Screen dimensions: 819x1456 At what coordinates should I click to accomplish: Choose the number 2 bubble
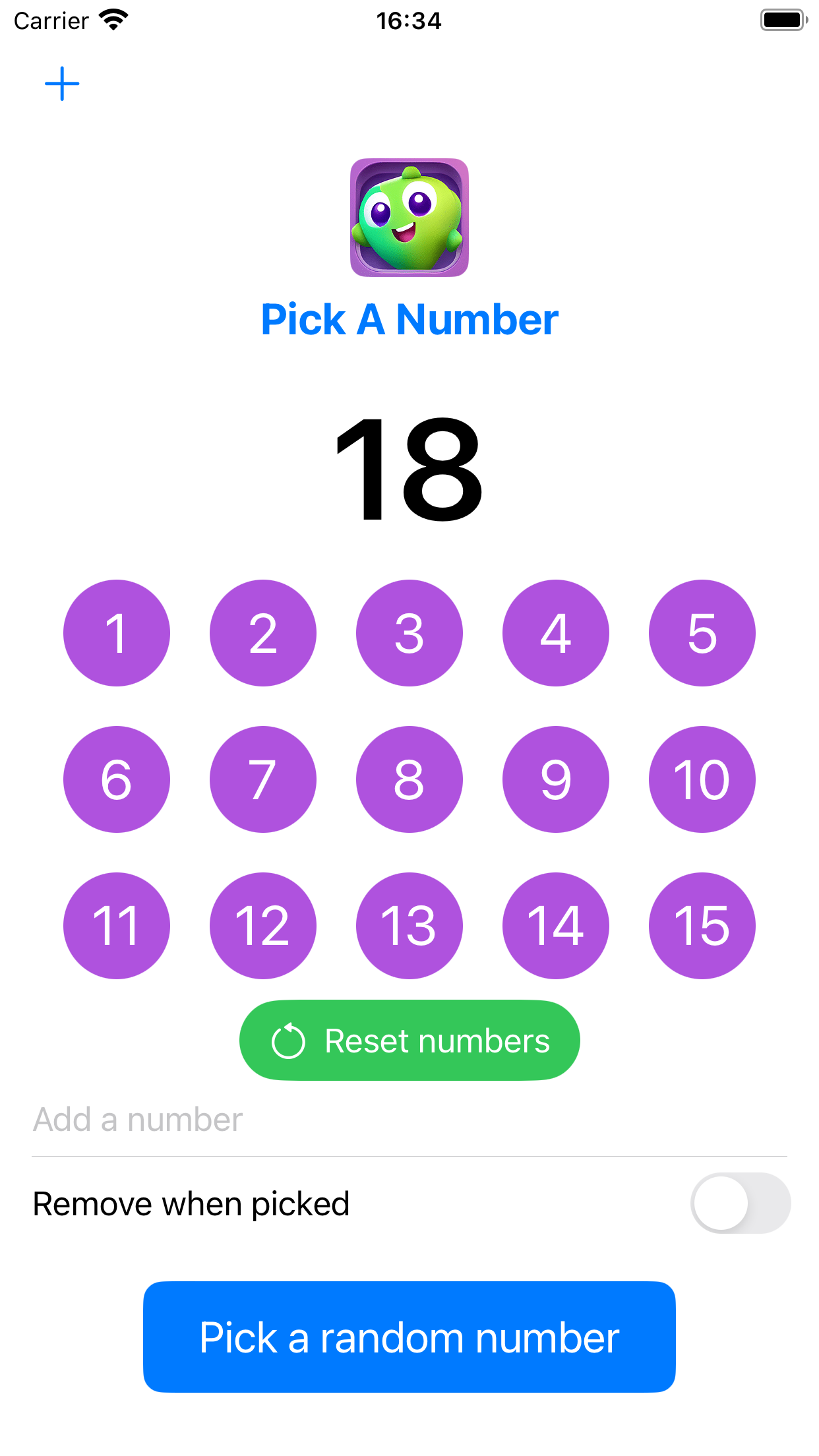263,633
